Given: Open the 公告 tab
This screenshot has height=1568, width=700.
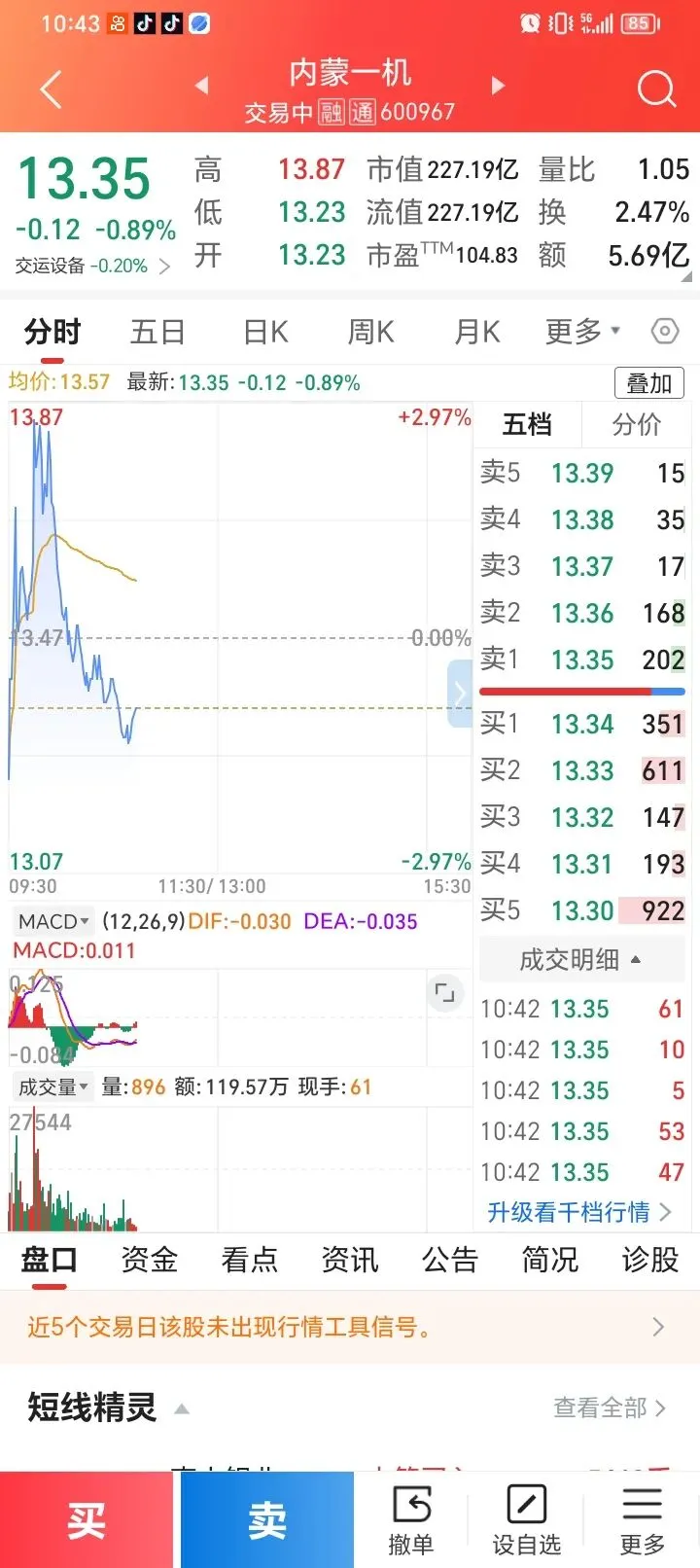Looking at the screenshot, I should click(x=450, y=1260).
